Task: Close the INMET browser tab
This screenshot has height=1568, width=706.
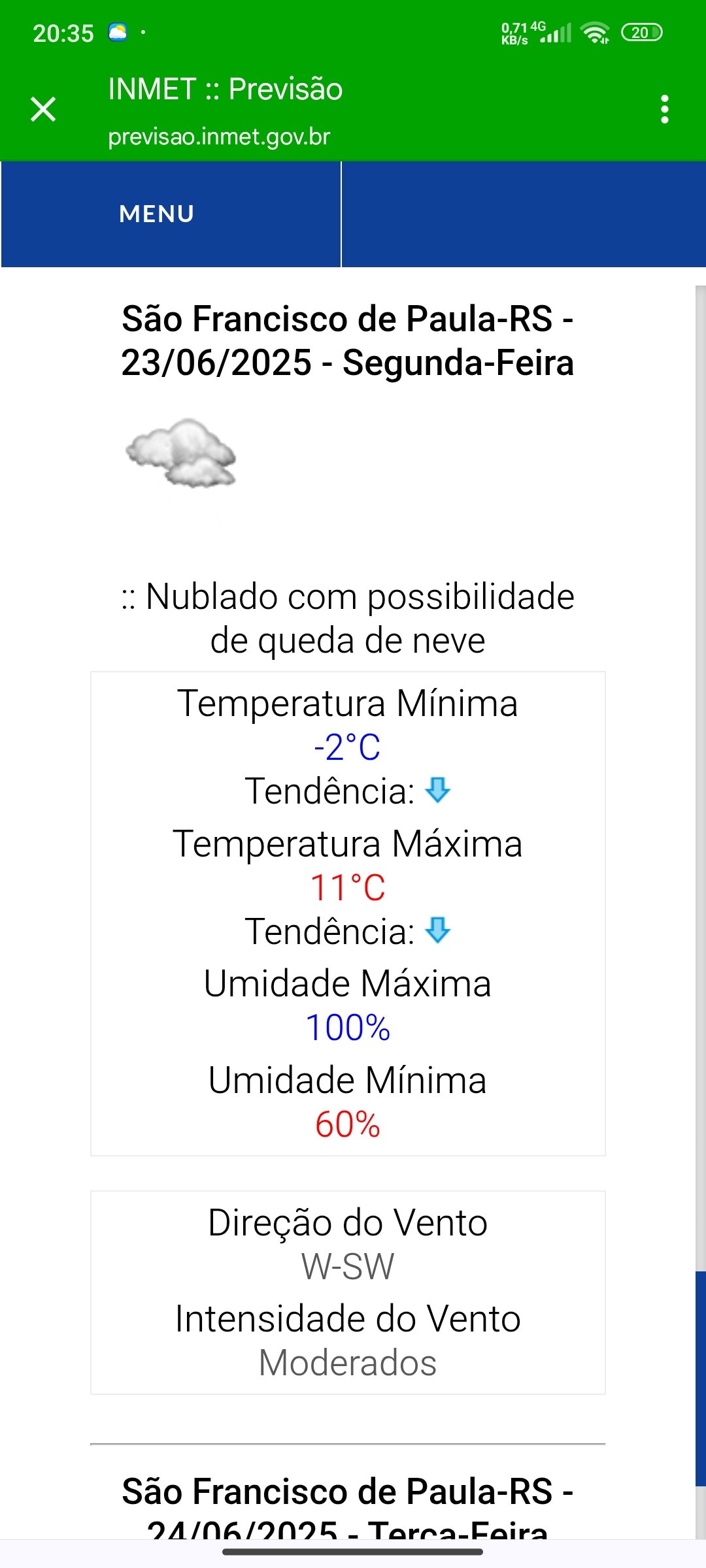Action: [43, 109]
